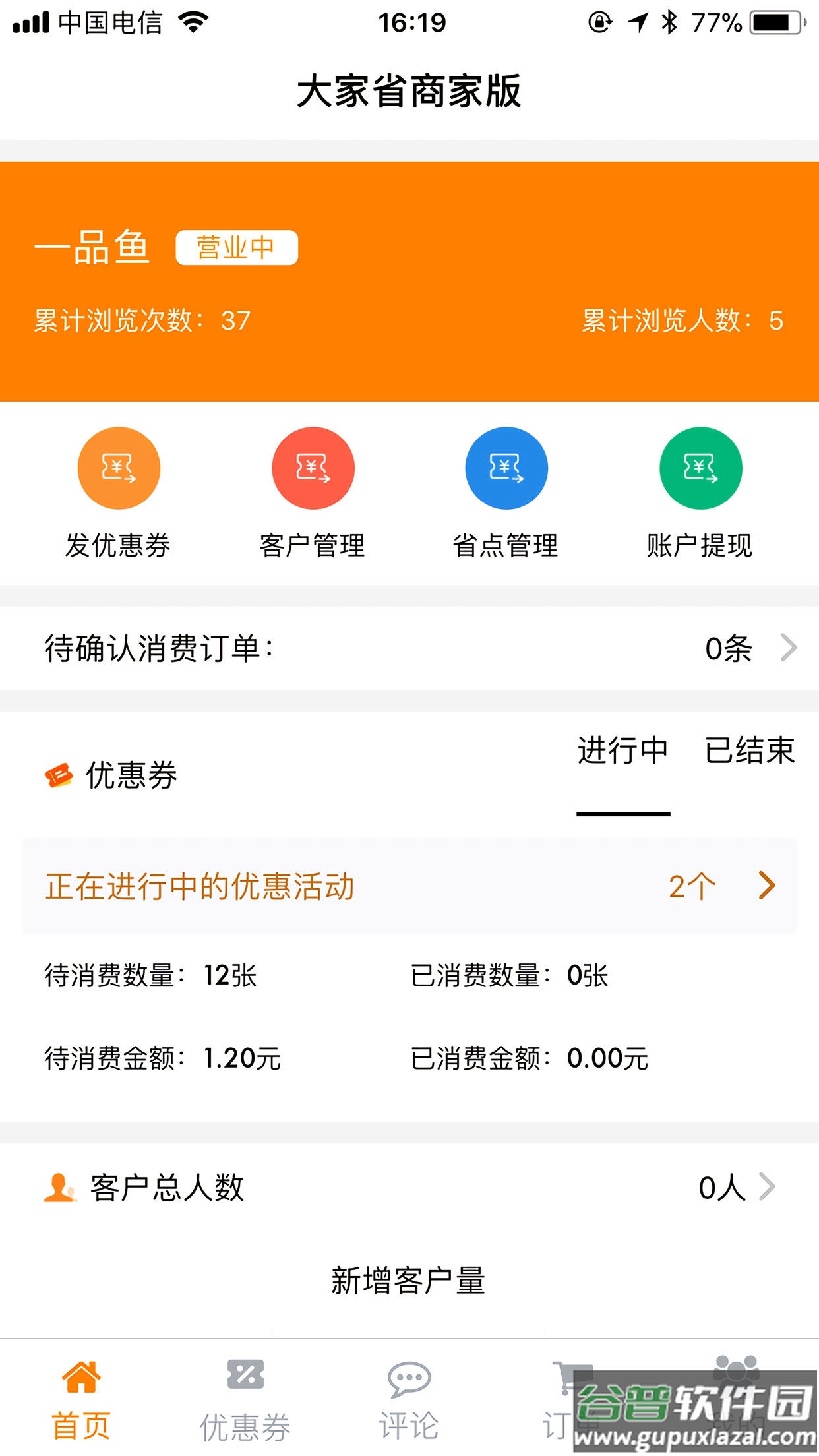The width and height of the screenshot is (819, 1456).
Task: Tap the 累计浏览次数 count 37
Action: click(142, 319)
